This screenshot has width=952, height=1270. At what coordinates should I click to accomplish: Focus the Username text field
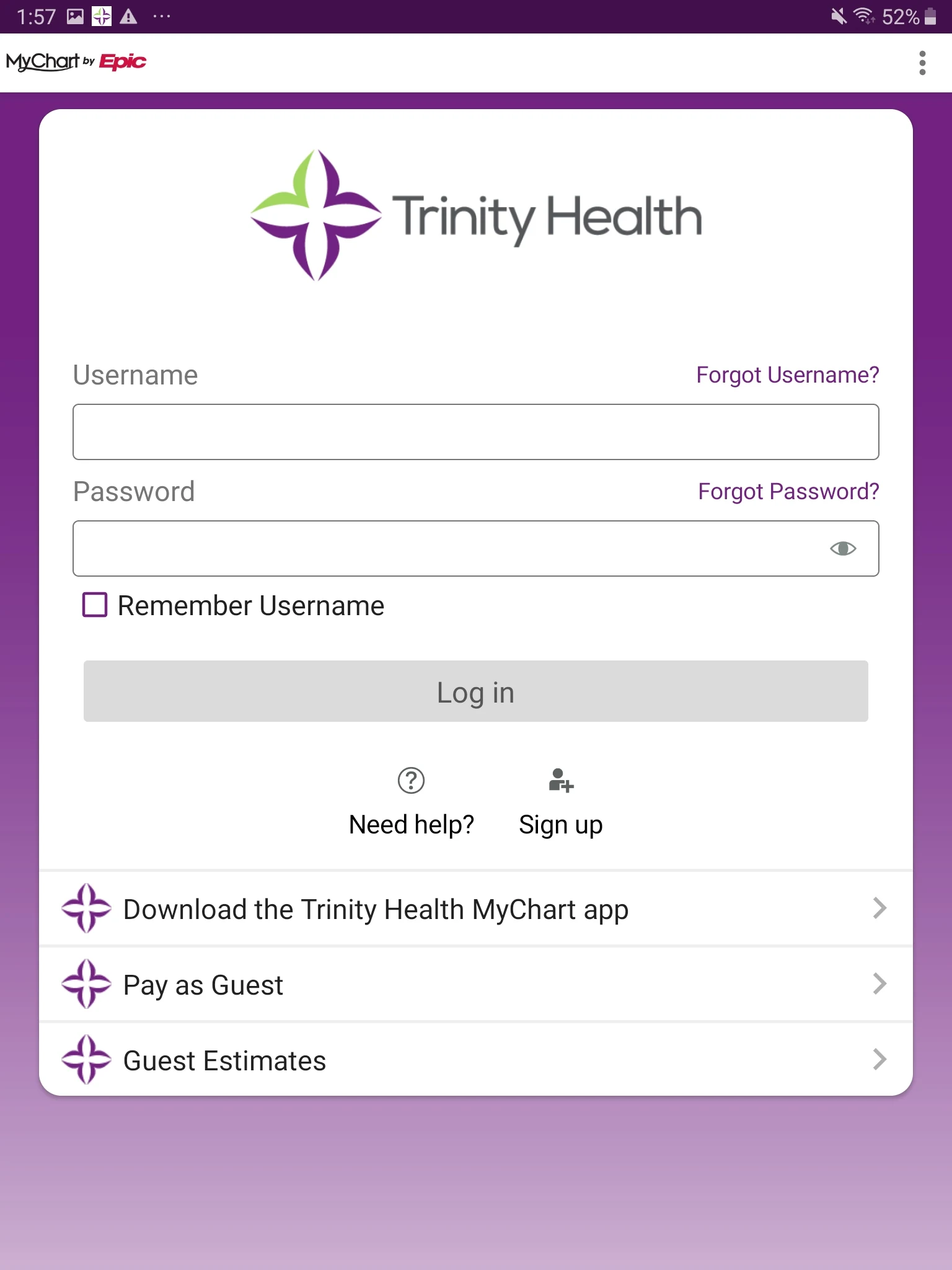475,432
